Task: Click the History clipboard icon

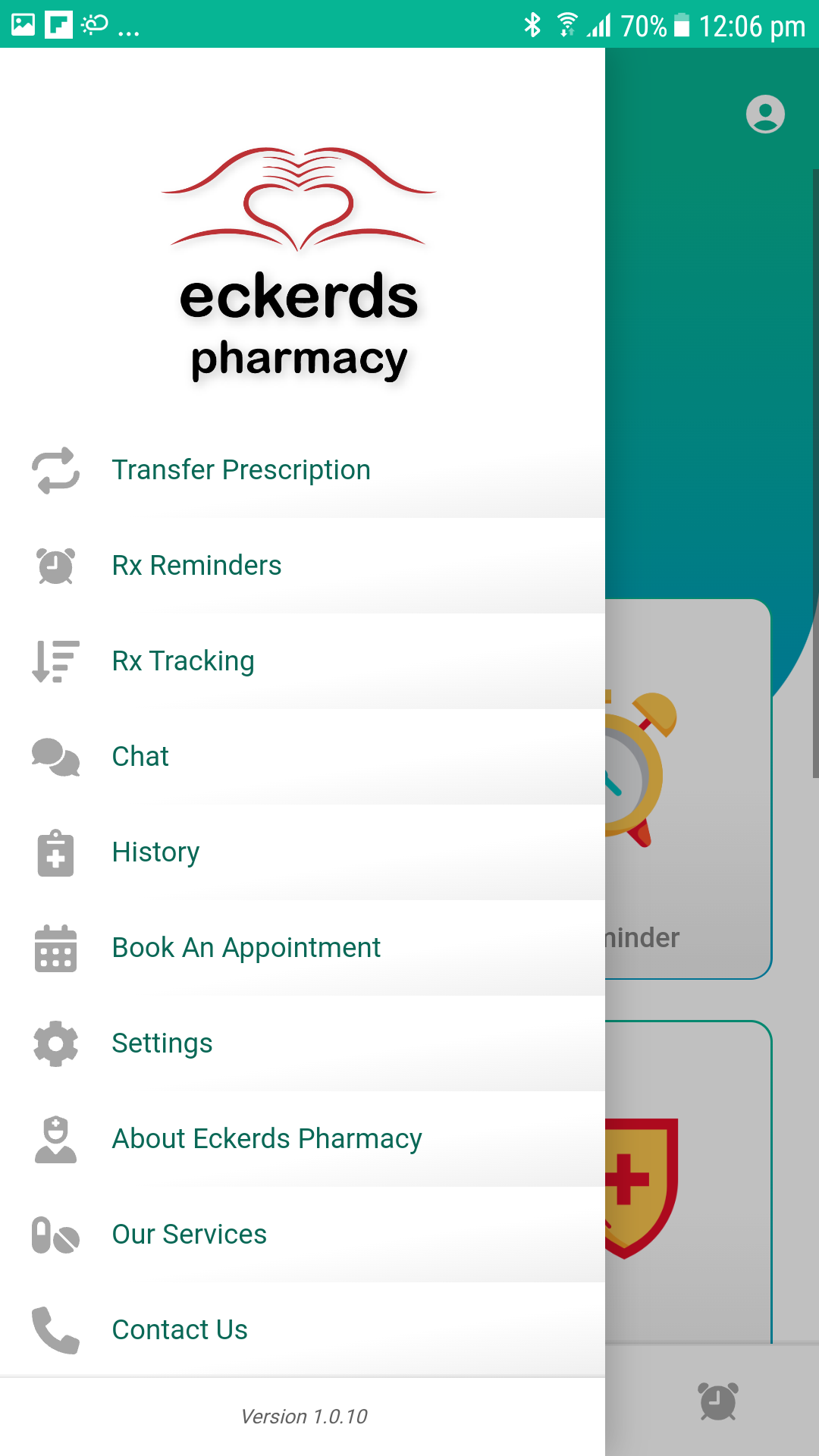Action: coord(55,852)
